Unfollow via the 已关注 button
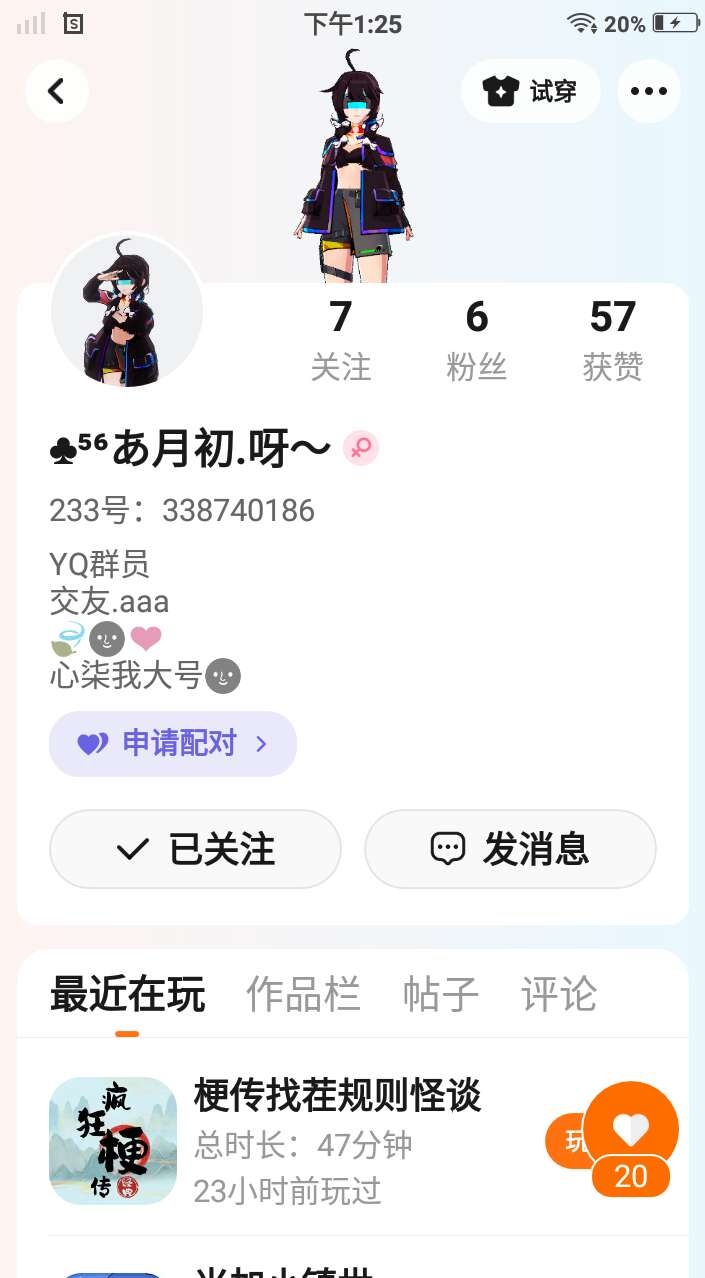The image size is (705, 1278). point(195,849)
